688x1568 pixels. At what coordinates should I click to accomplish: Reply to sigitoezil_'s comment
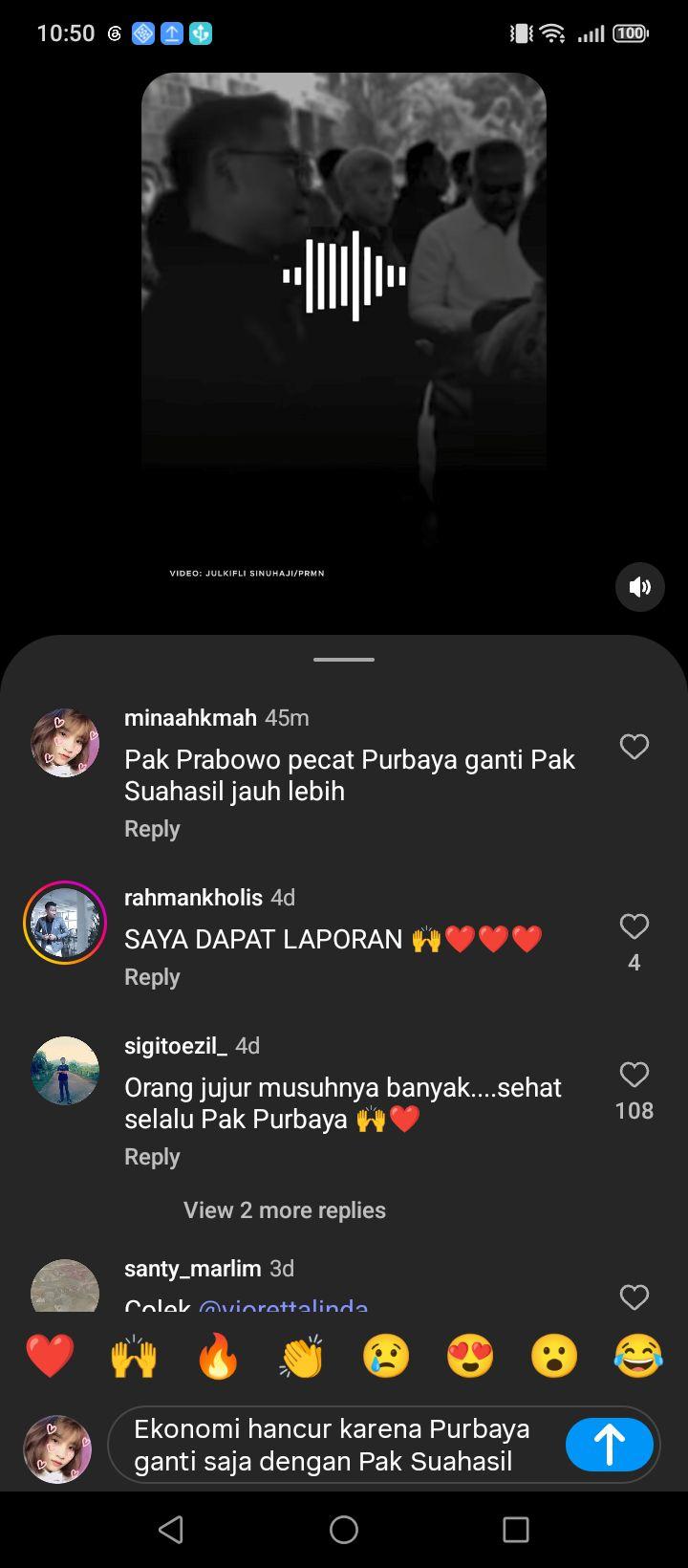click(152, 1157)
